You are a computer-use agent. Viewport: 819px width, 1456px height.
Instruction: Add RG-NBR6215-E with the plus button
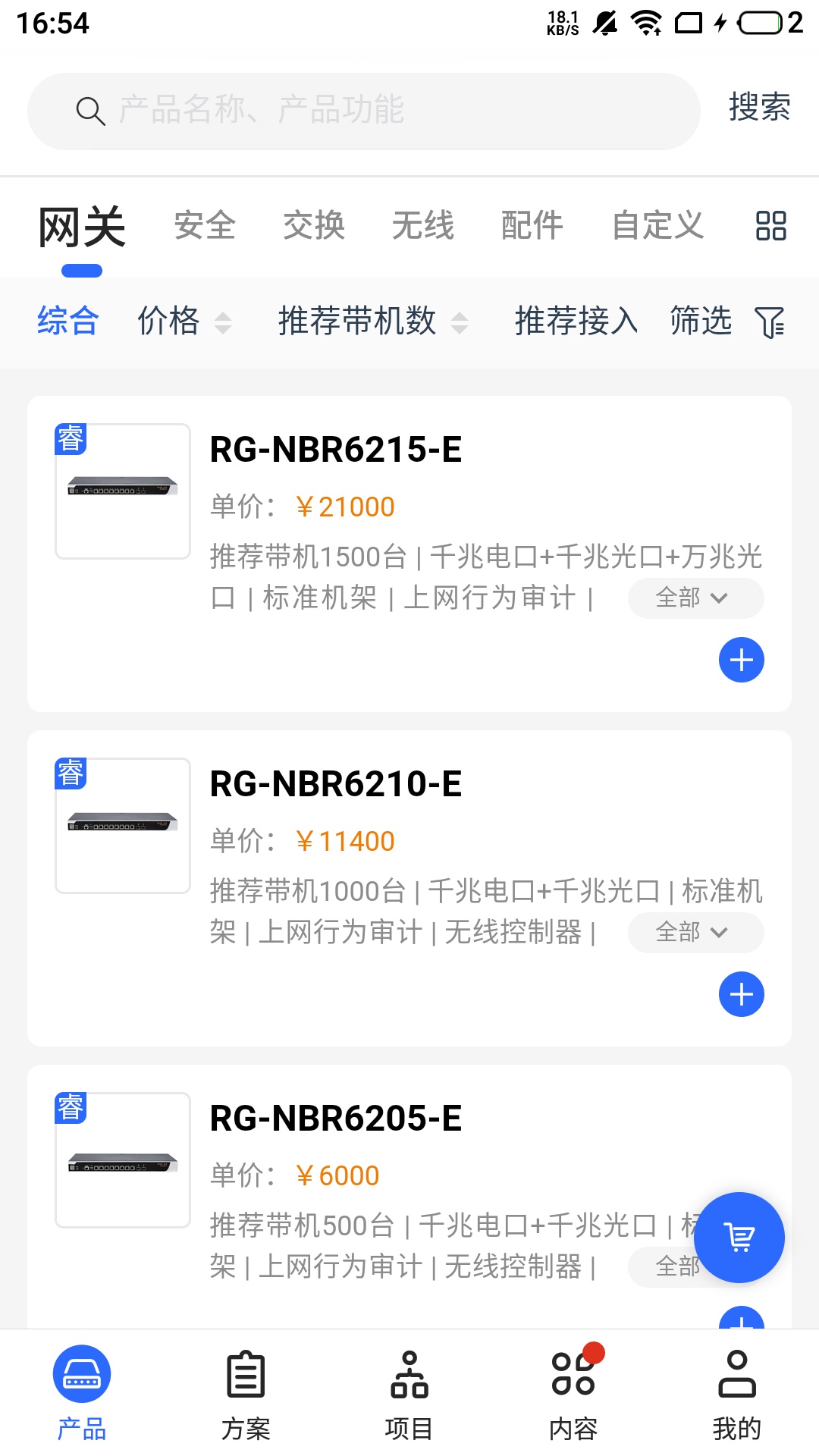tap(741, 660)
